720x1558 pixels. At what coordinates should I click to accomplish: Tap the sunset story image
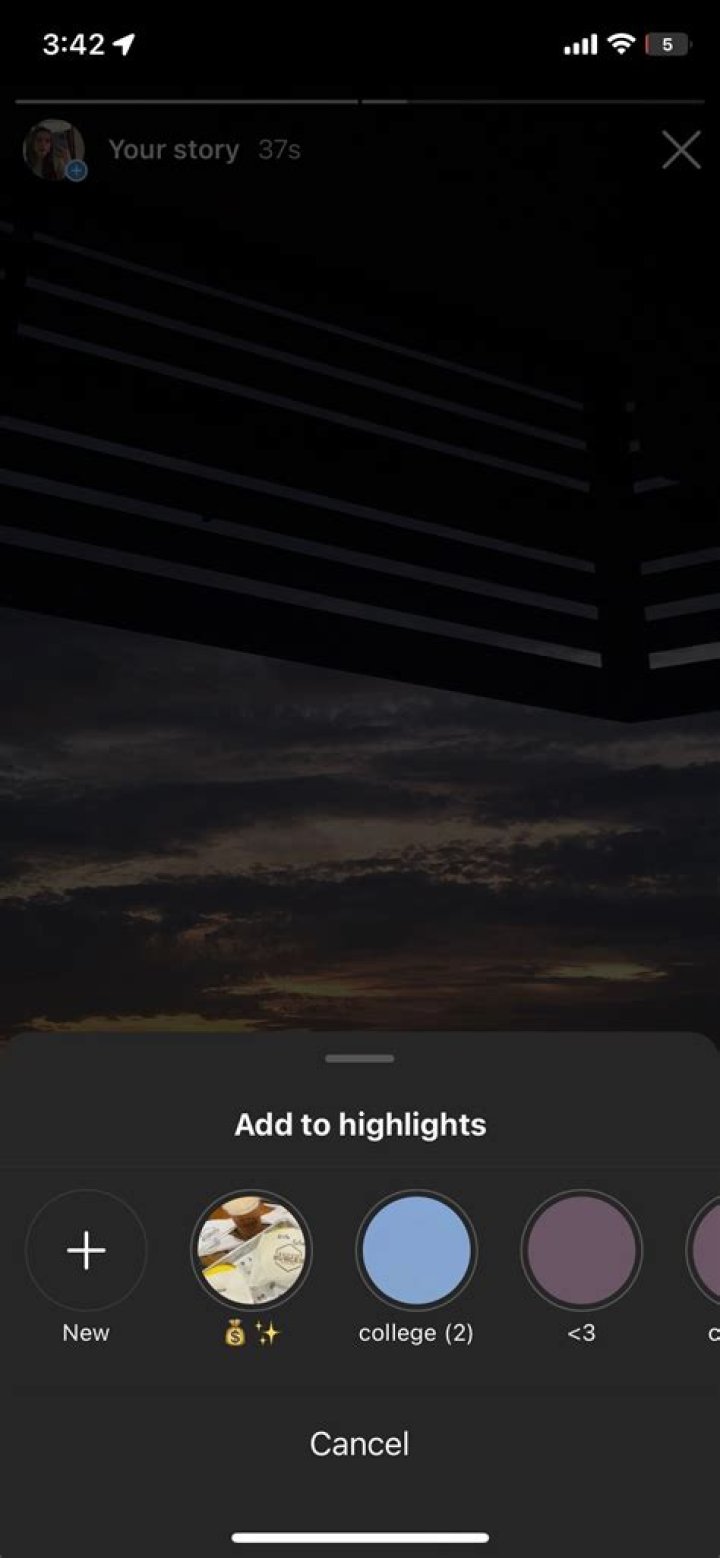(x=360, y=850)
